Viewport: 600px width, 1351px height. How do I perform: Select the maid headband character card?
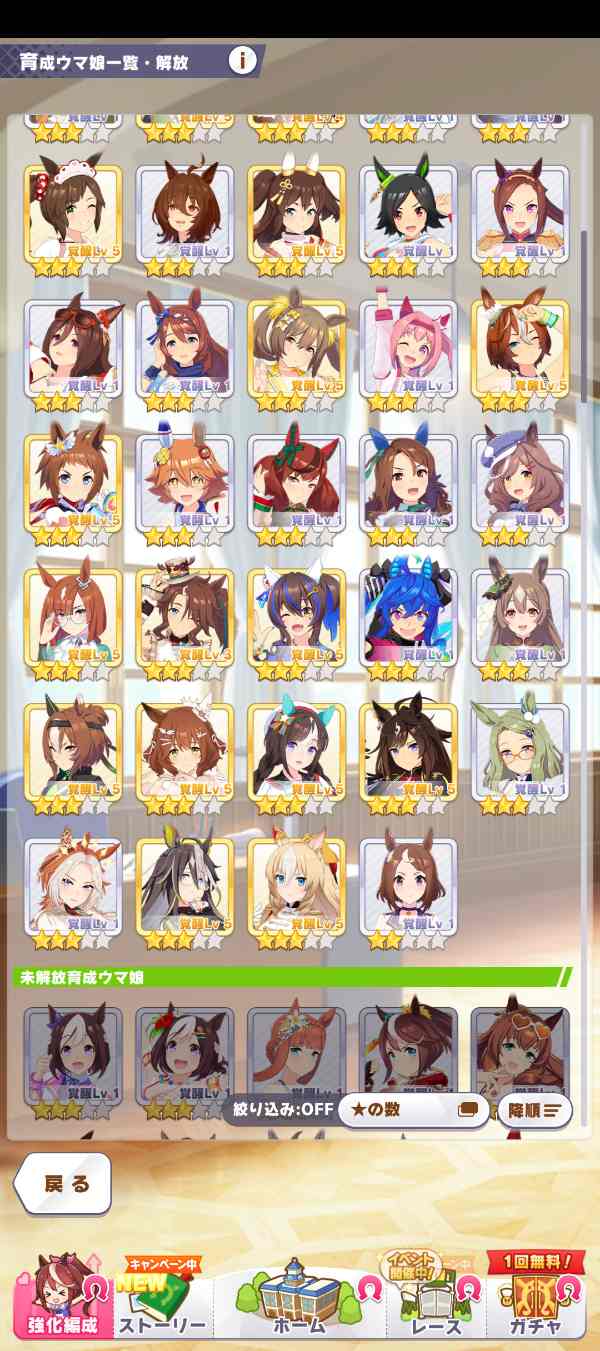(x=73, y=213)
